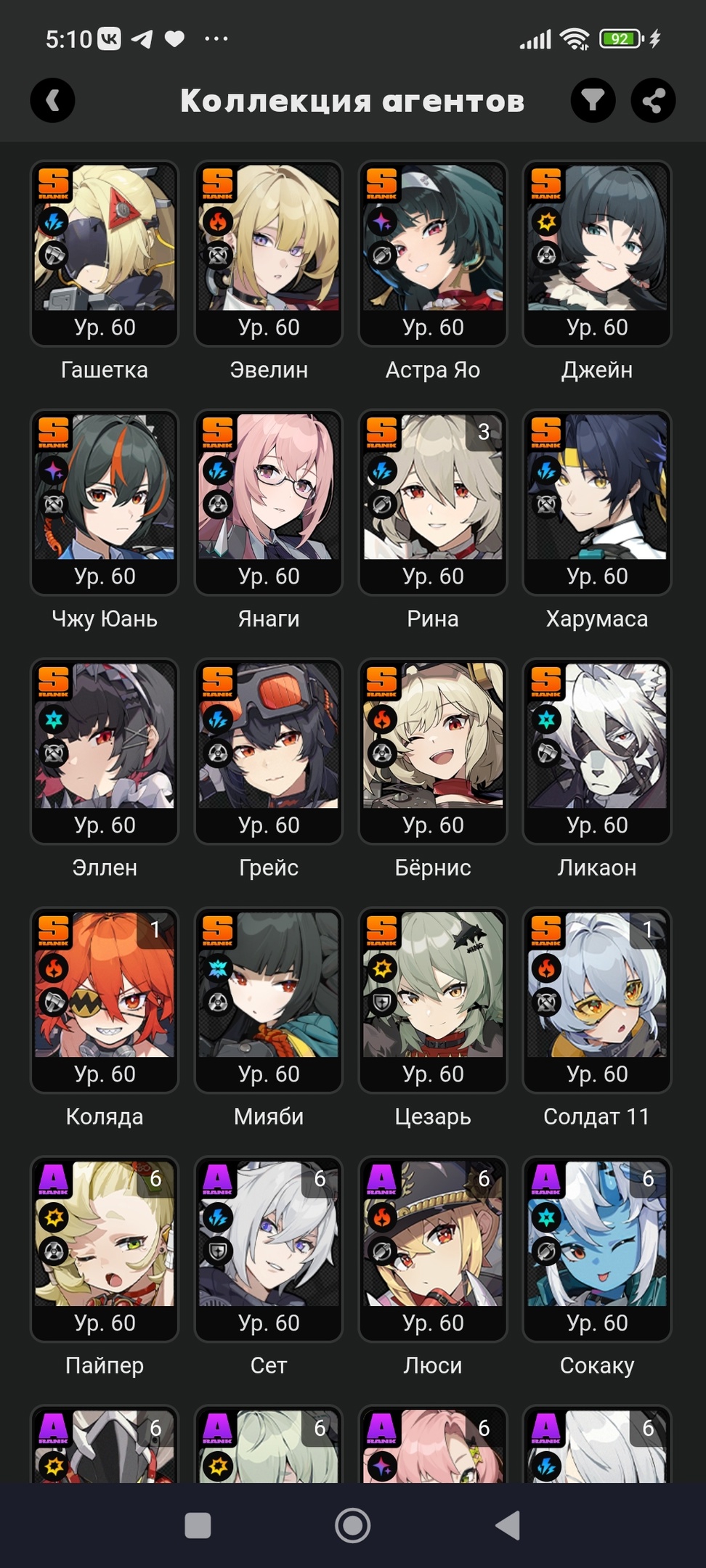Go back using the header arrow
Image resolution: width=706 pixels, height=1568 pixels.
(x=52, y=100)
